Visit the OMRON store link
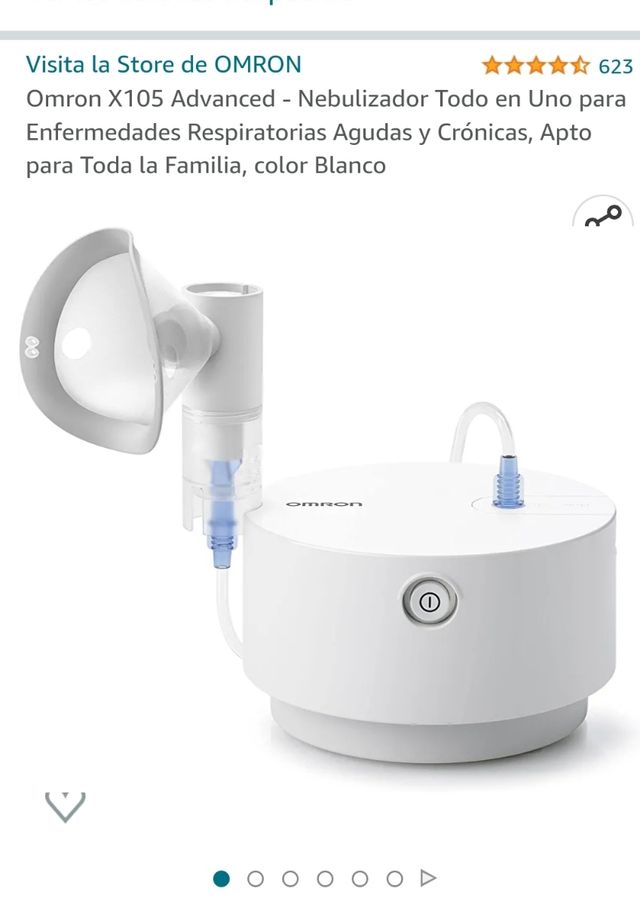This screenshot has height=905, width=640. (163, 65)
